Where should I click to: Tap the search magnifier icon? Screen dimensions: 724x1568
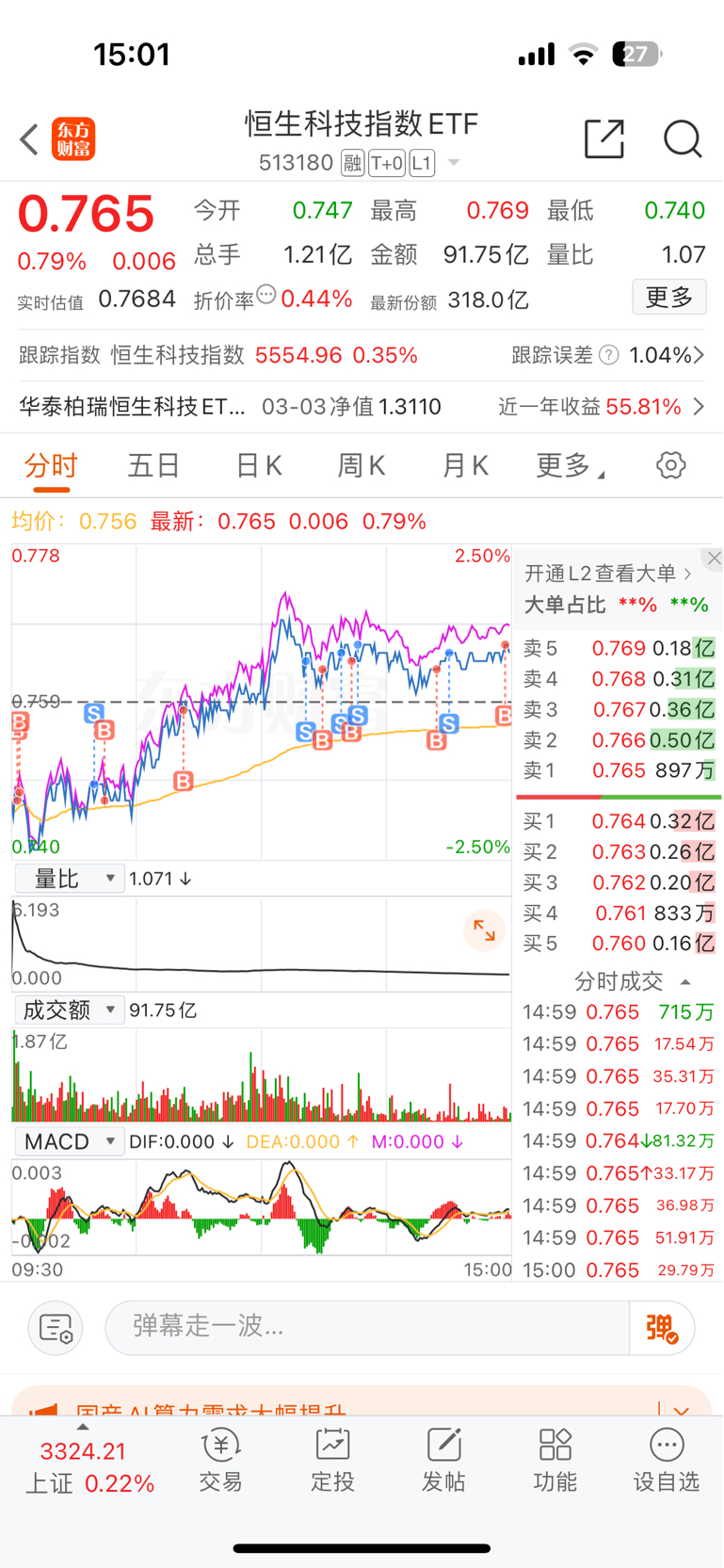(683, 138)
